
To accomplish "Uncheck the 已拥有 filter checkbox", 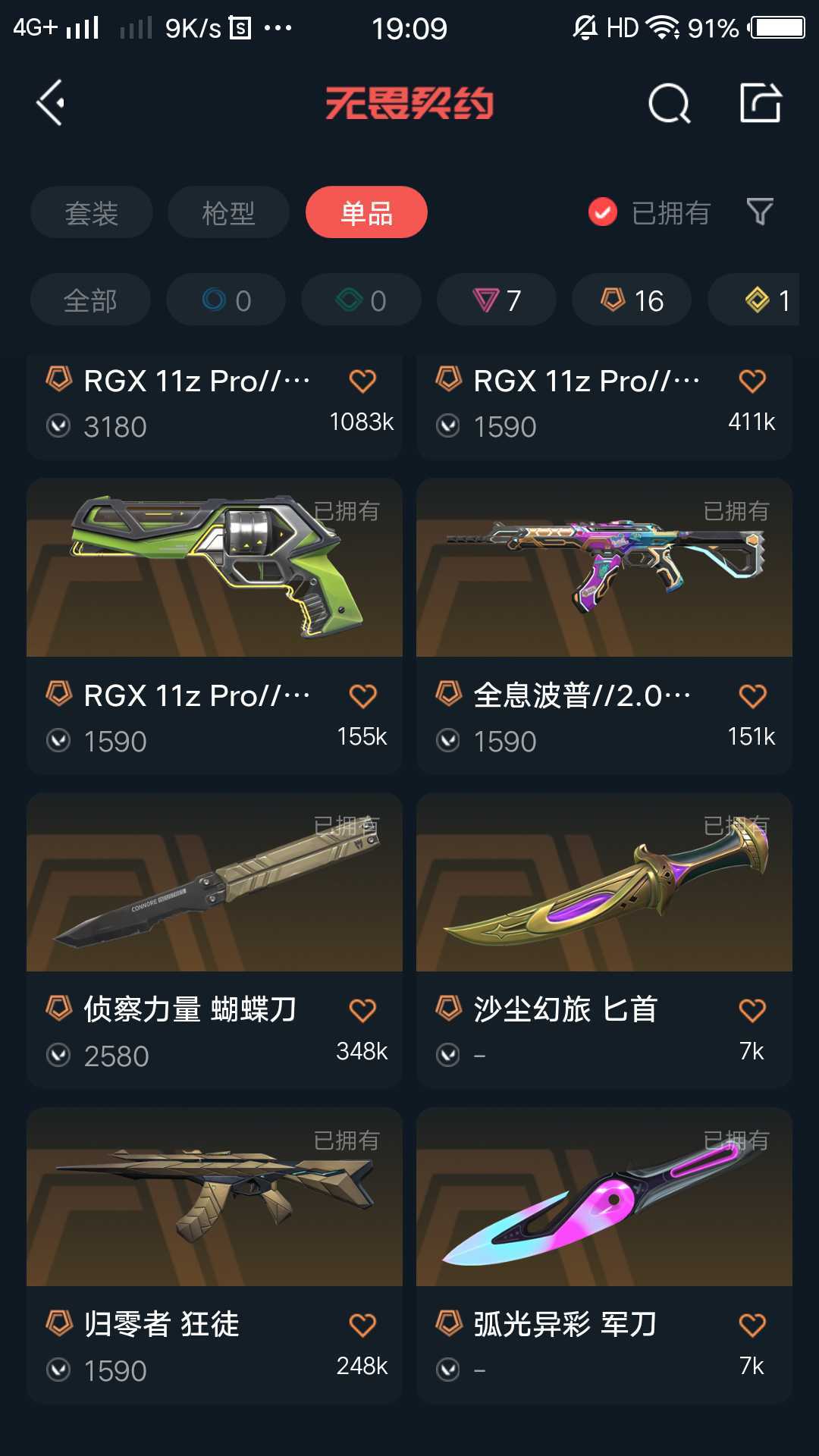I will pos(603,212).
